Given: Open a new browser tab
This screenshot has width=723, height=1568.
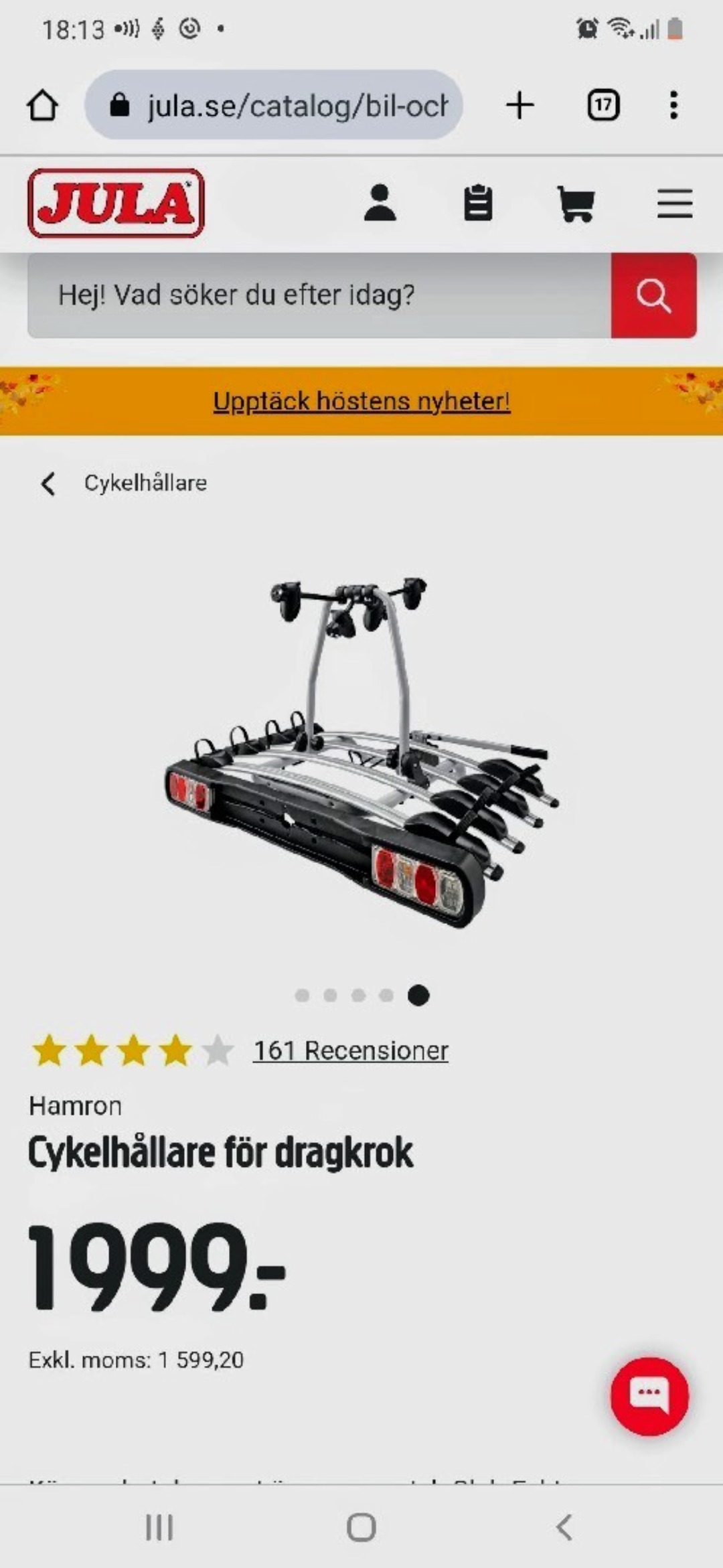Looking at the screenshot, I should pyautogui.click(x=520, y=105).
